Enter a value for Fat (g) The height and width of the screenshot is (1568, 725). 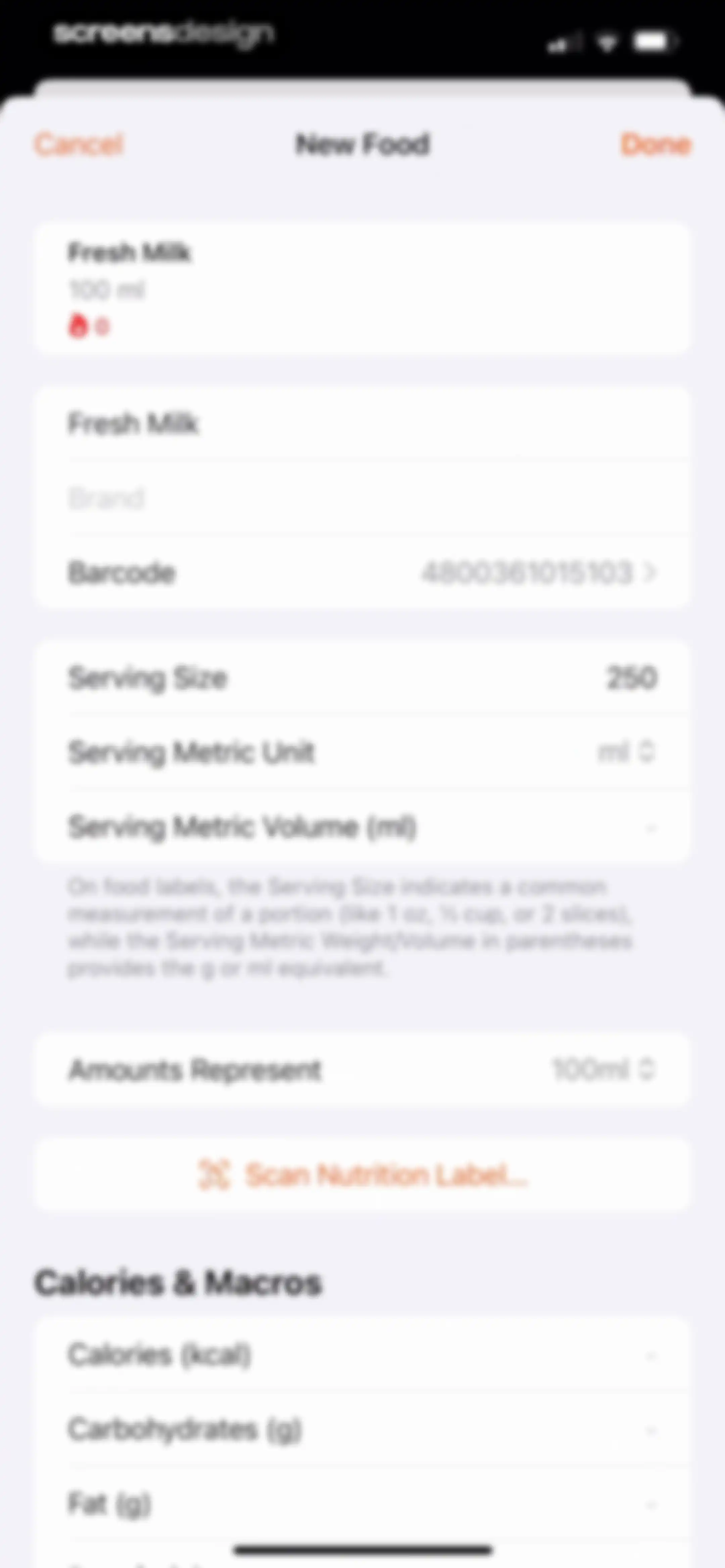(362, 1504)
